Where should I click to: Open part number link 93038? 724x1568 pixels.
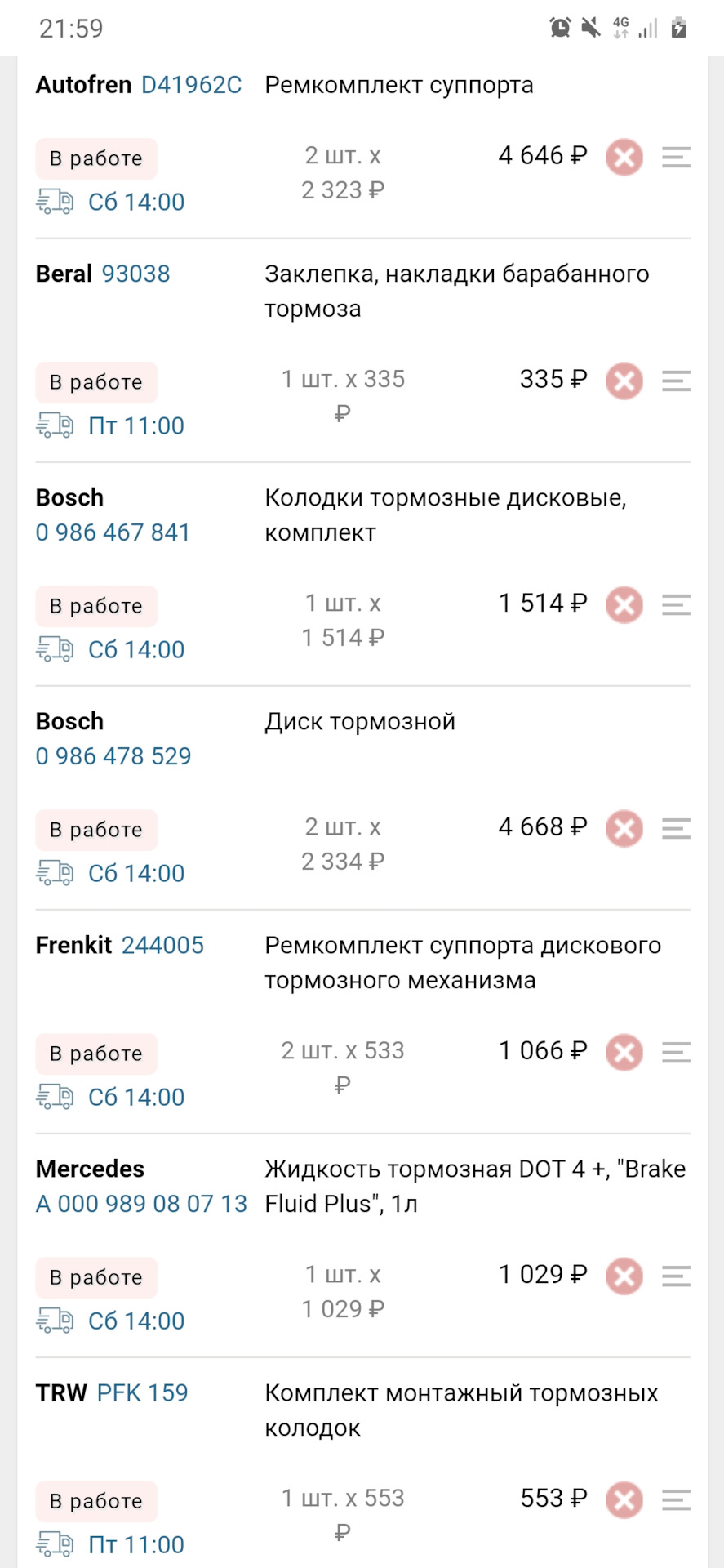136,274
